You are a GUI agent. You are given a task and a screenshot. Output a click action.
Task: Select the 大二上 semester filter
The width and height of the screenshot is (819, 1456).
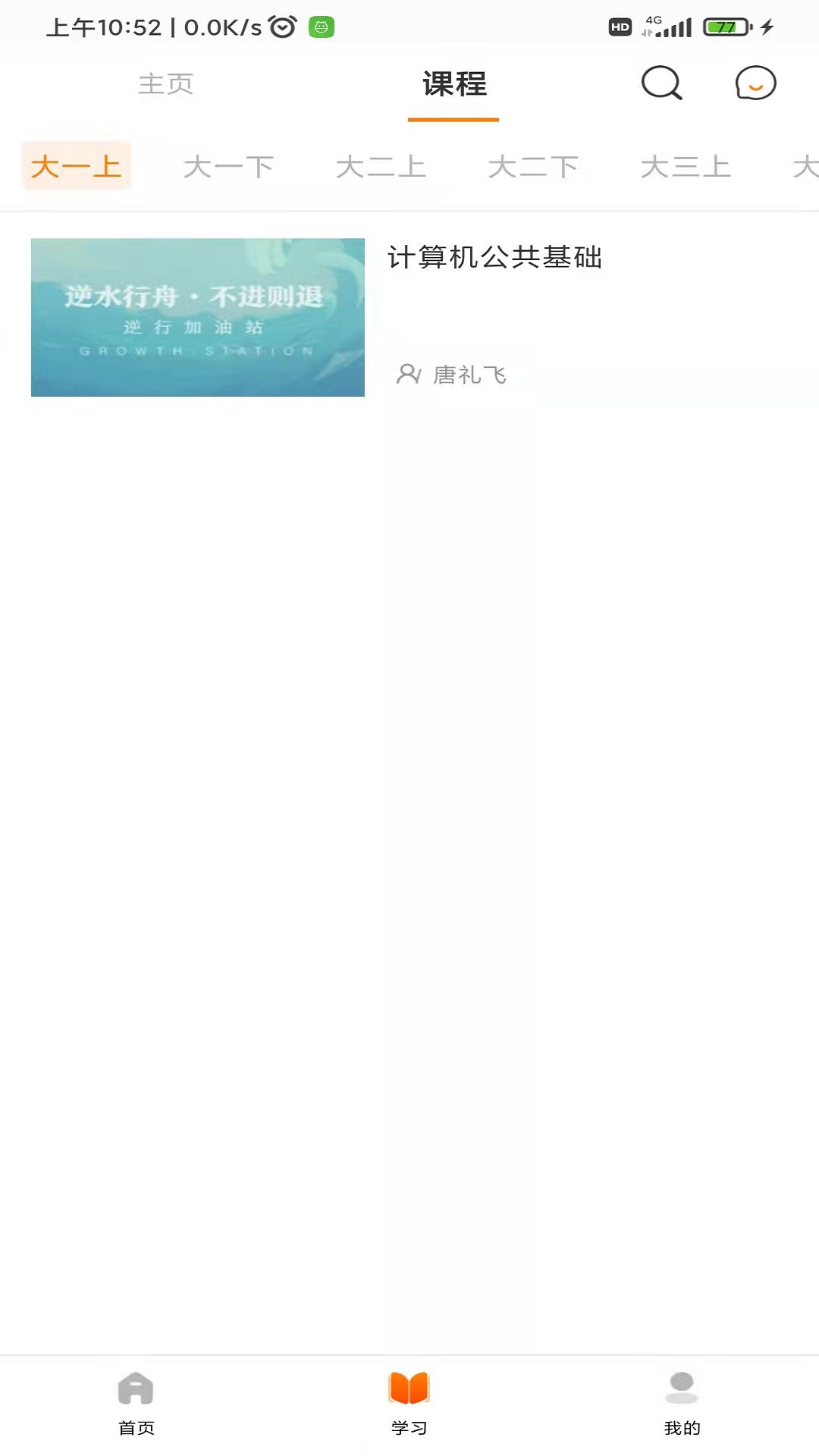tap(382, 167)
